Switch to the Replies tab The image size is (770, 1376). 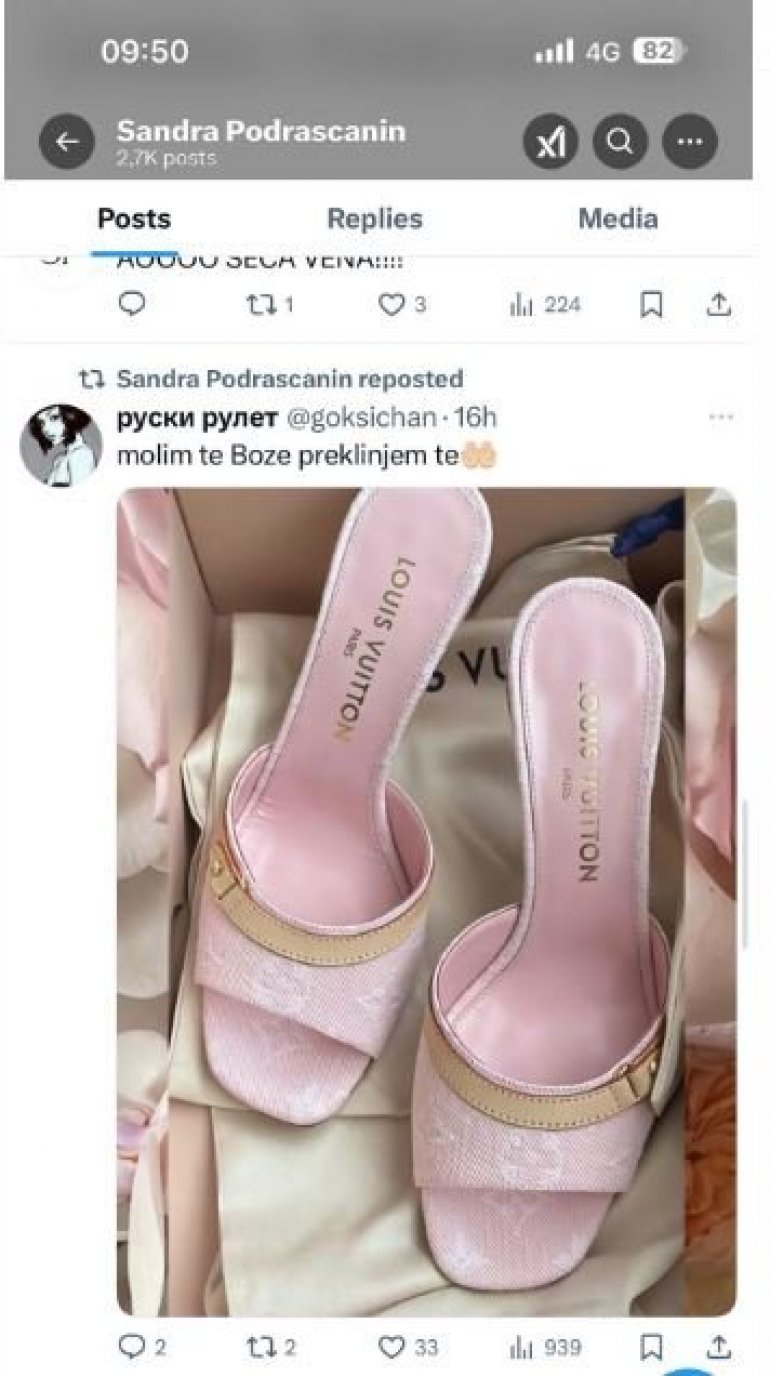[375, 219]
